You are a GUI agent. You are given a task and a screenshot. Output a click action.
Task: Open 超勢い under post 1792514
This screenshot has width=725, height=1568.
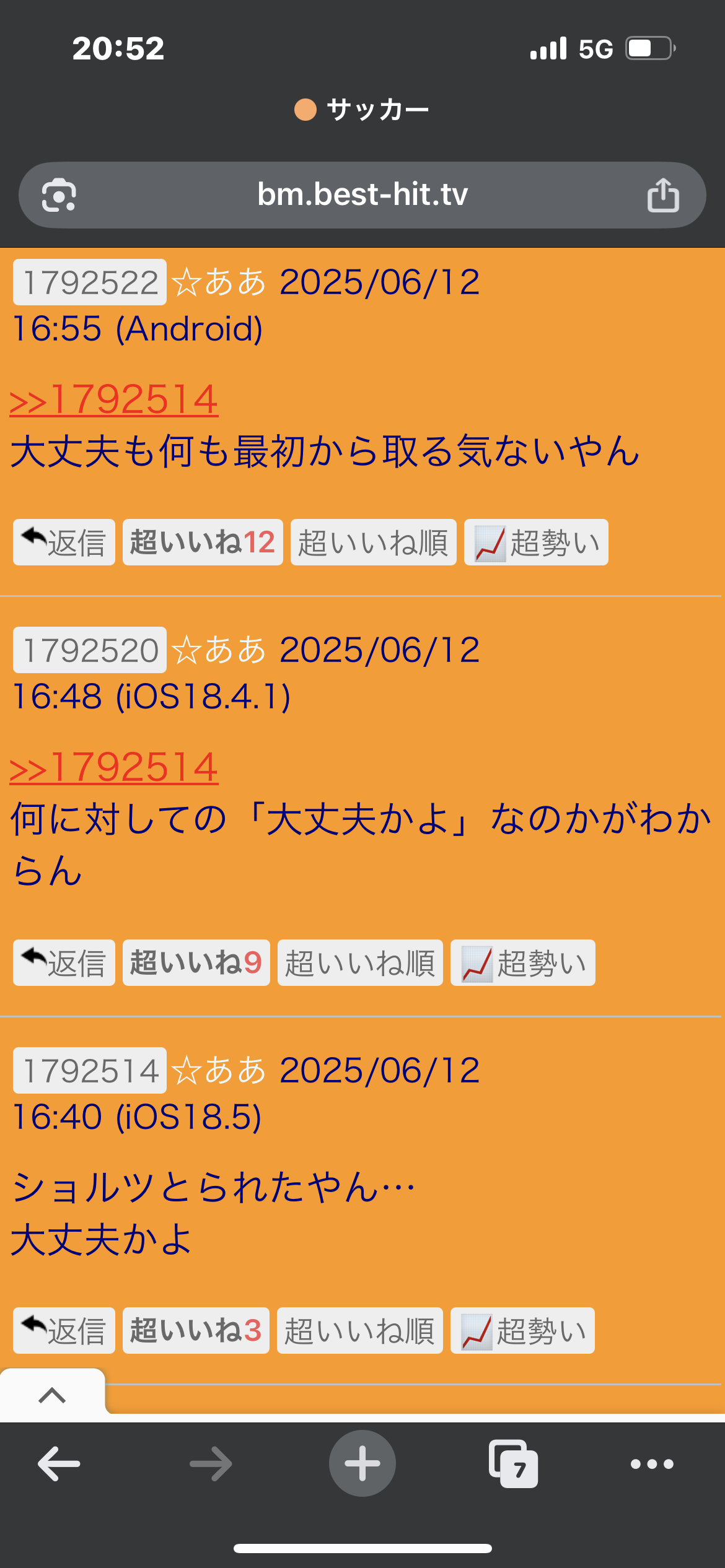point(522,1331)
